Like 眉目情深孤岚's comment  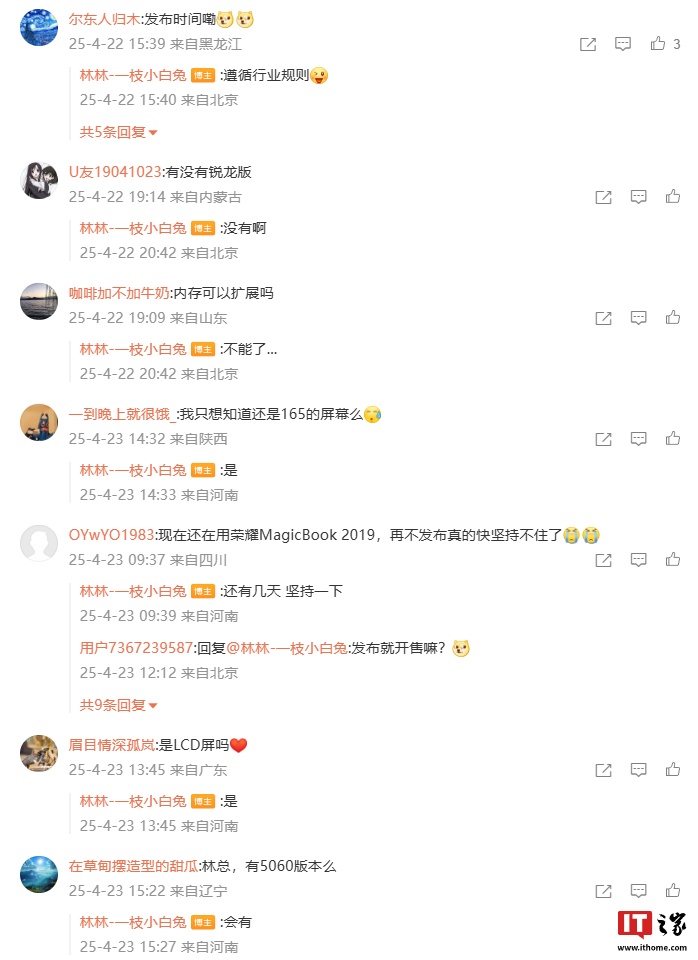673,770
